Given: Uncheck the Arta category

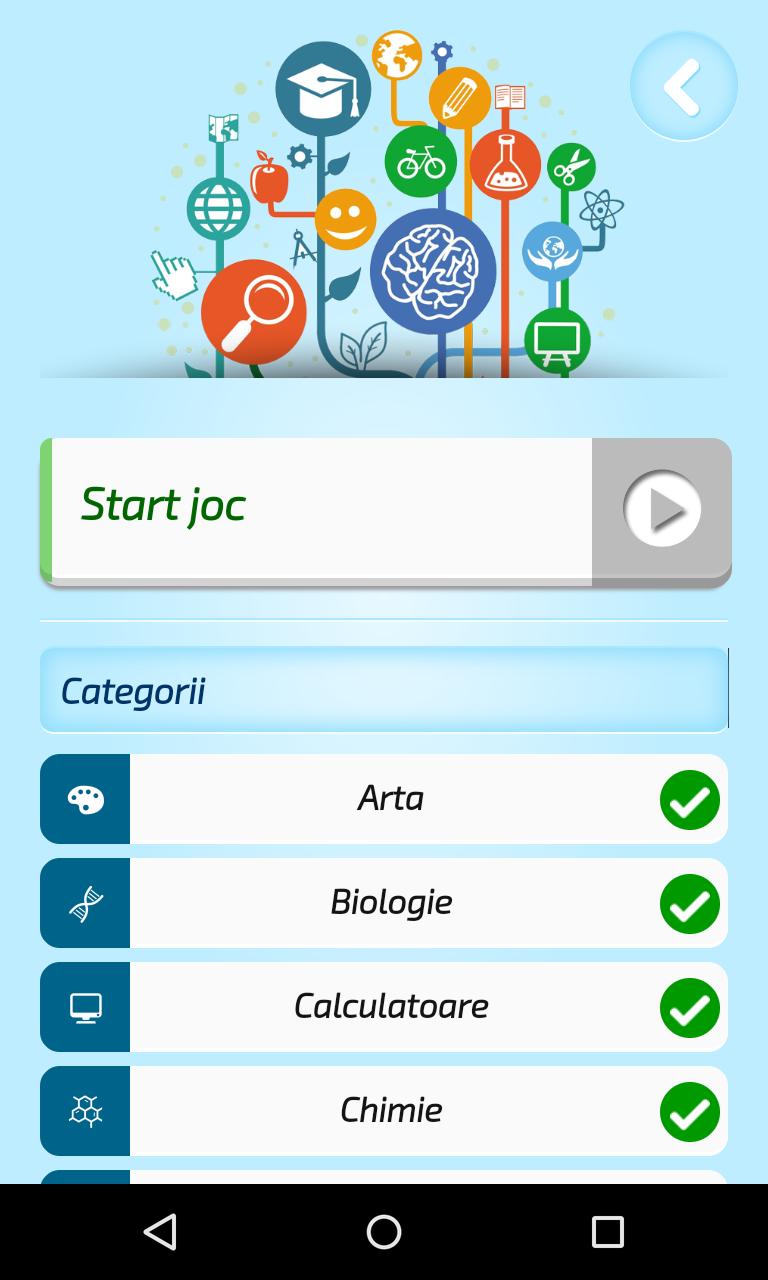Looking at the screenshot, I should click(x=689, y=800).
